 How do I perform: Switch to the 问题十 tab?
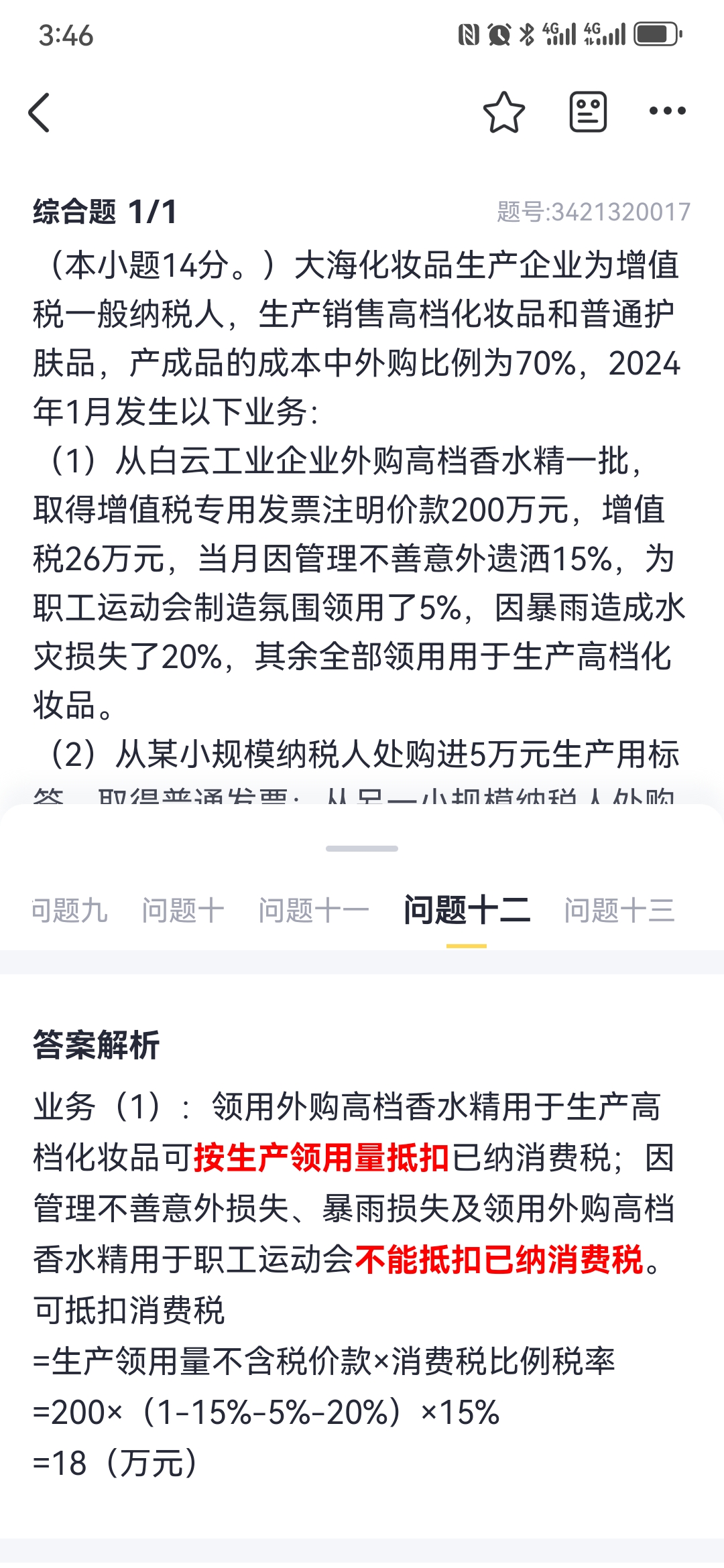(x=182, y=910)
